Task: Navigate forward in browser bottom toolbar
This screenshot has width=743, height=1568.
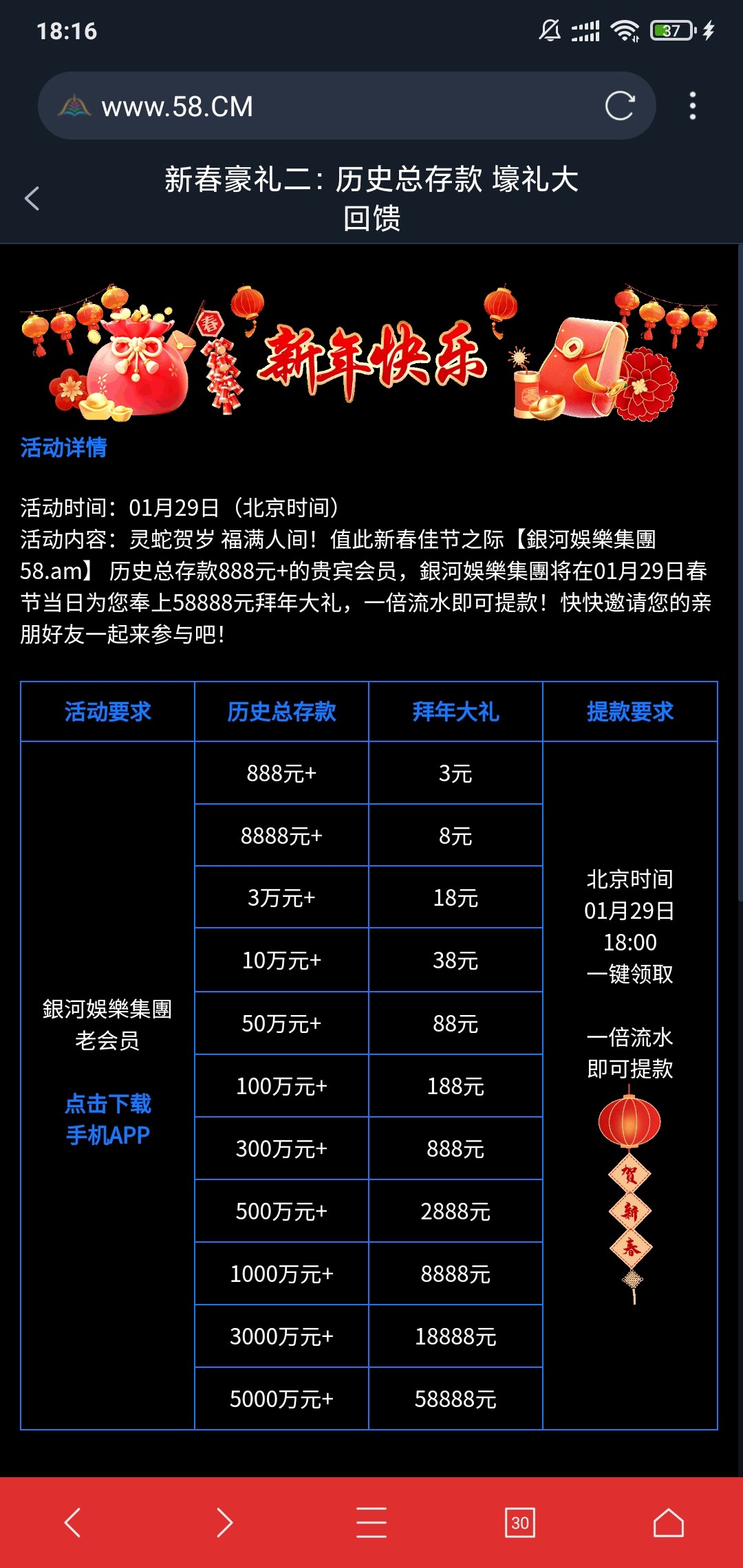Action: coord(224,1522)
